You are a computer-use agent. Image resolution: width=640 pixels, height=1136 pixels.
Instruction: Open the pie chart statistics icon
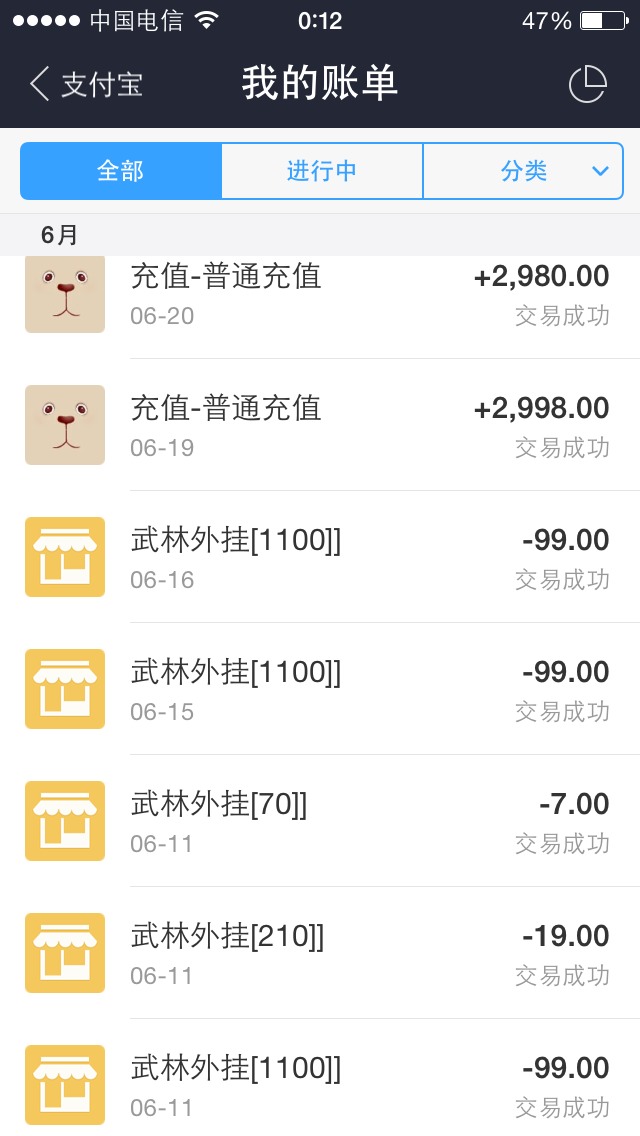pyautogui.click(x=587, y=84)
